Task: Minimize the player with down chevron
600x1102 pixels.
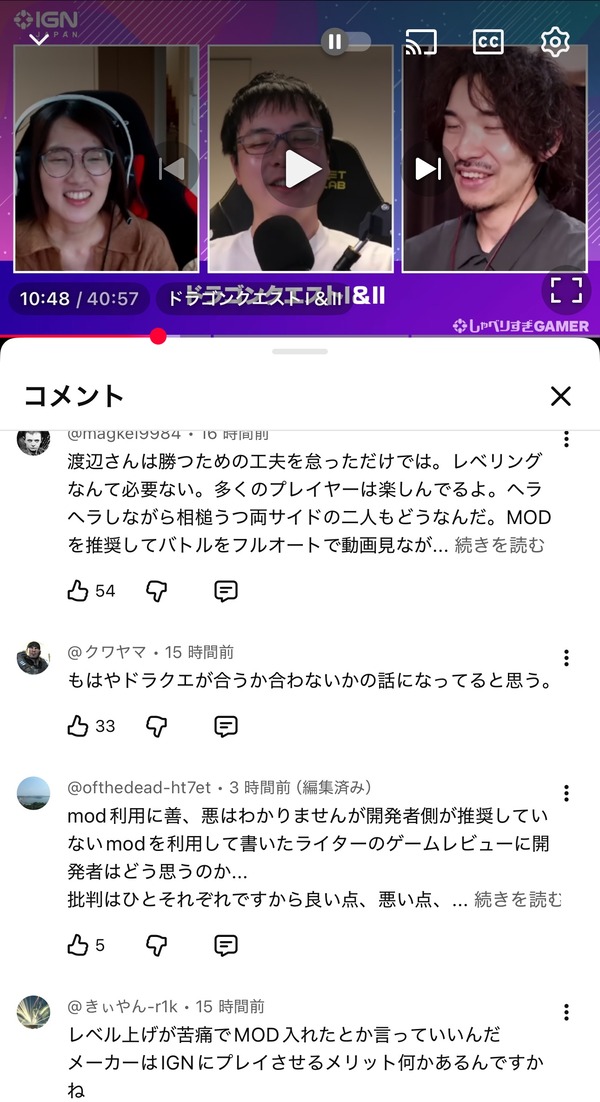Action: click(x=39, y=39)
